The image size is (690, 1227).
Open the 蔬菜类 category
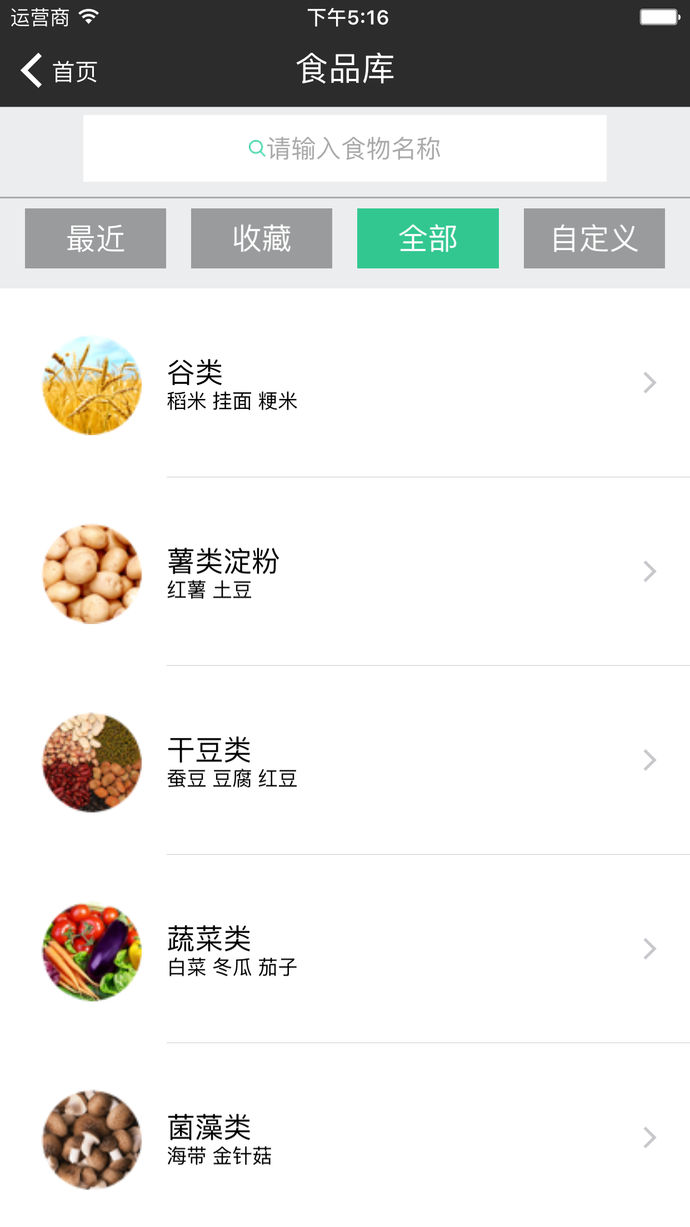pyautogui.click(x=345, y=949)
